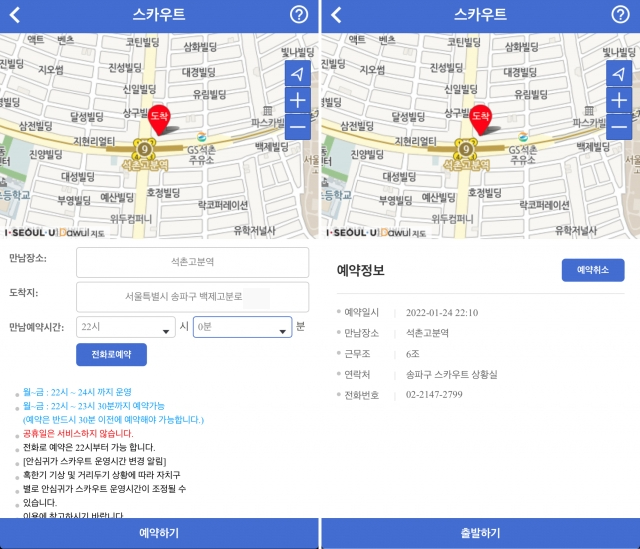Open the 0분 minute dropdown

coord(241,327)
